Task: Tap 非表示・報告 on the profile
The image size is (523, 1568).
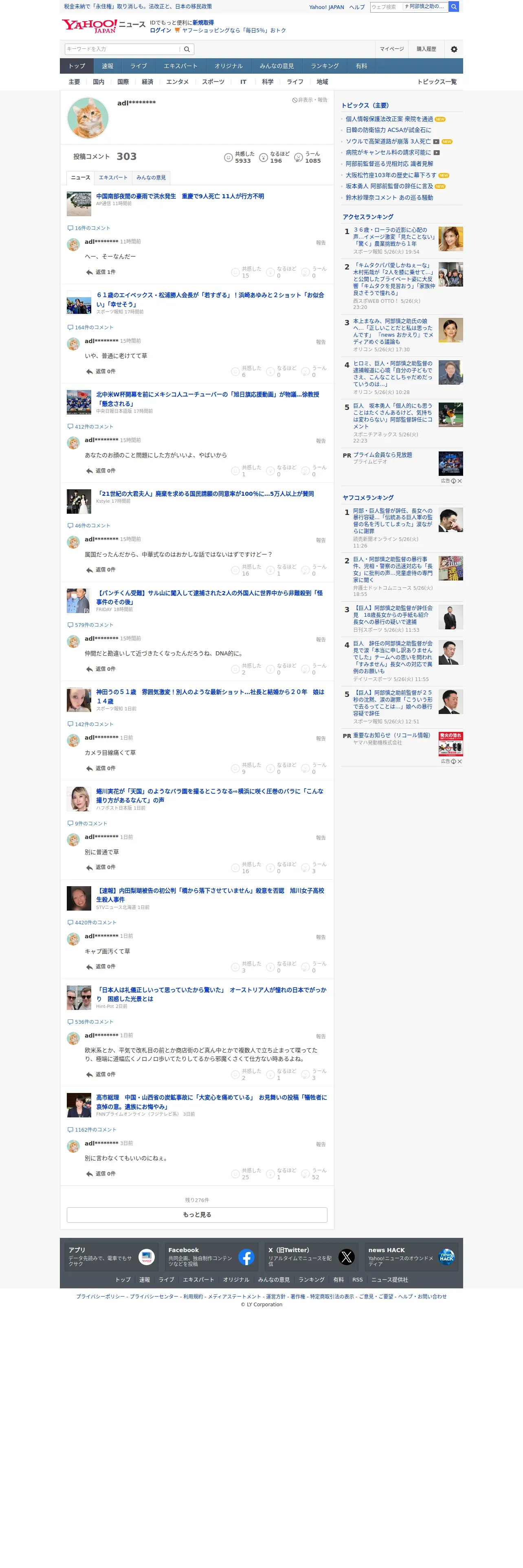Action: [310, 100]
